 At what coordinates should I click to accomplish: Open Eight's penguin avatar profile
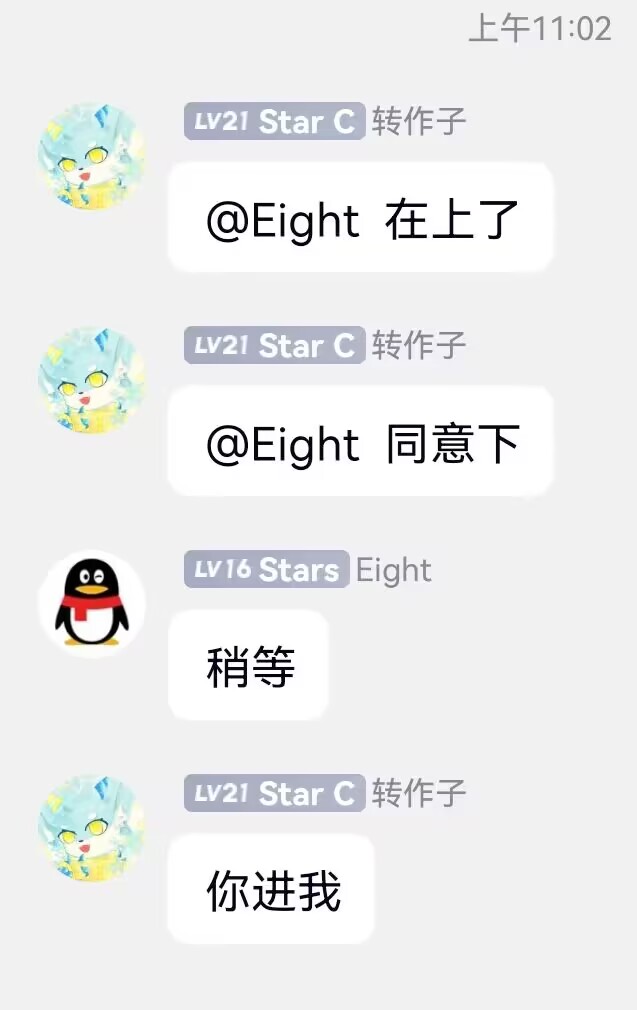pos(91,603)
